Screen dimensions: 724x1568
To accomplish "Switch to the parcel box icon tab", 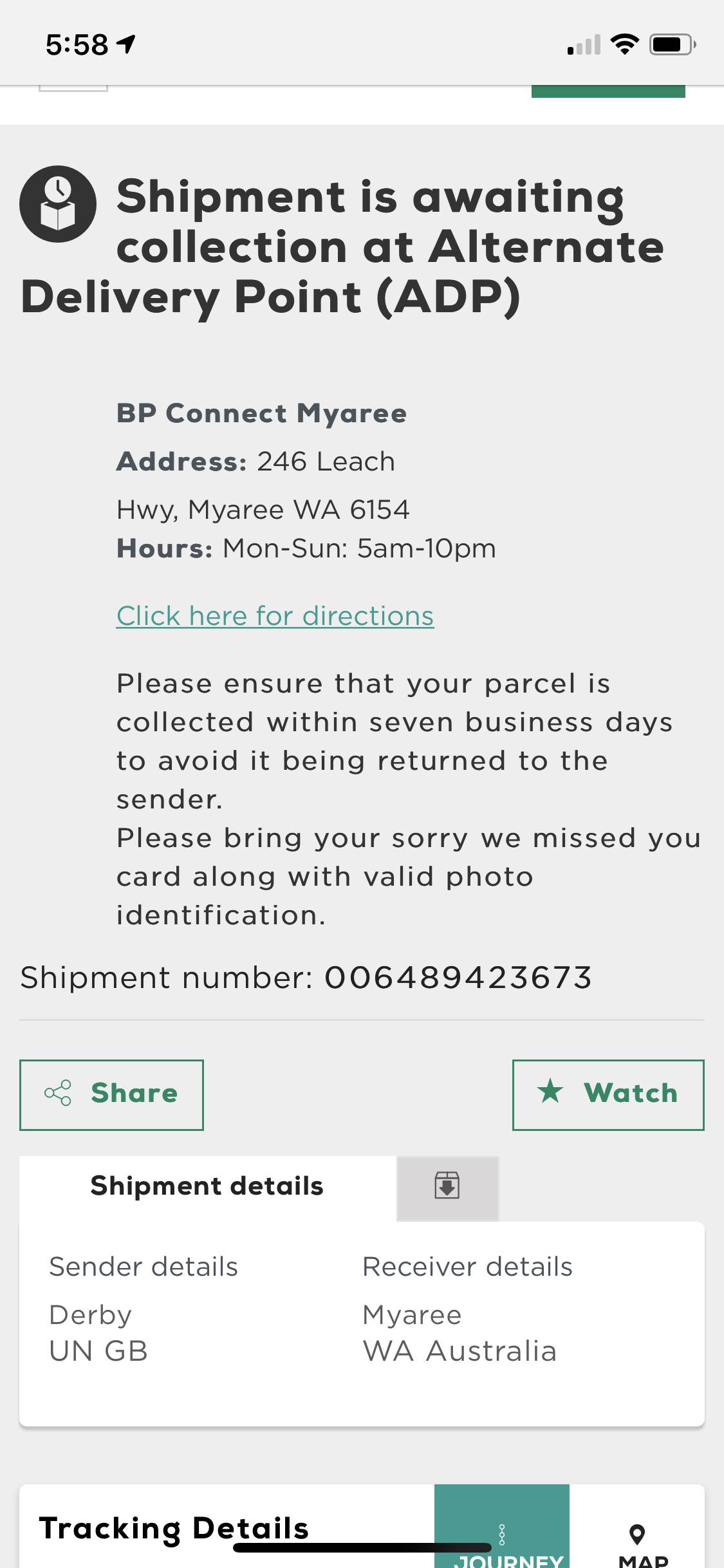I will 447,1186.
